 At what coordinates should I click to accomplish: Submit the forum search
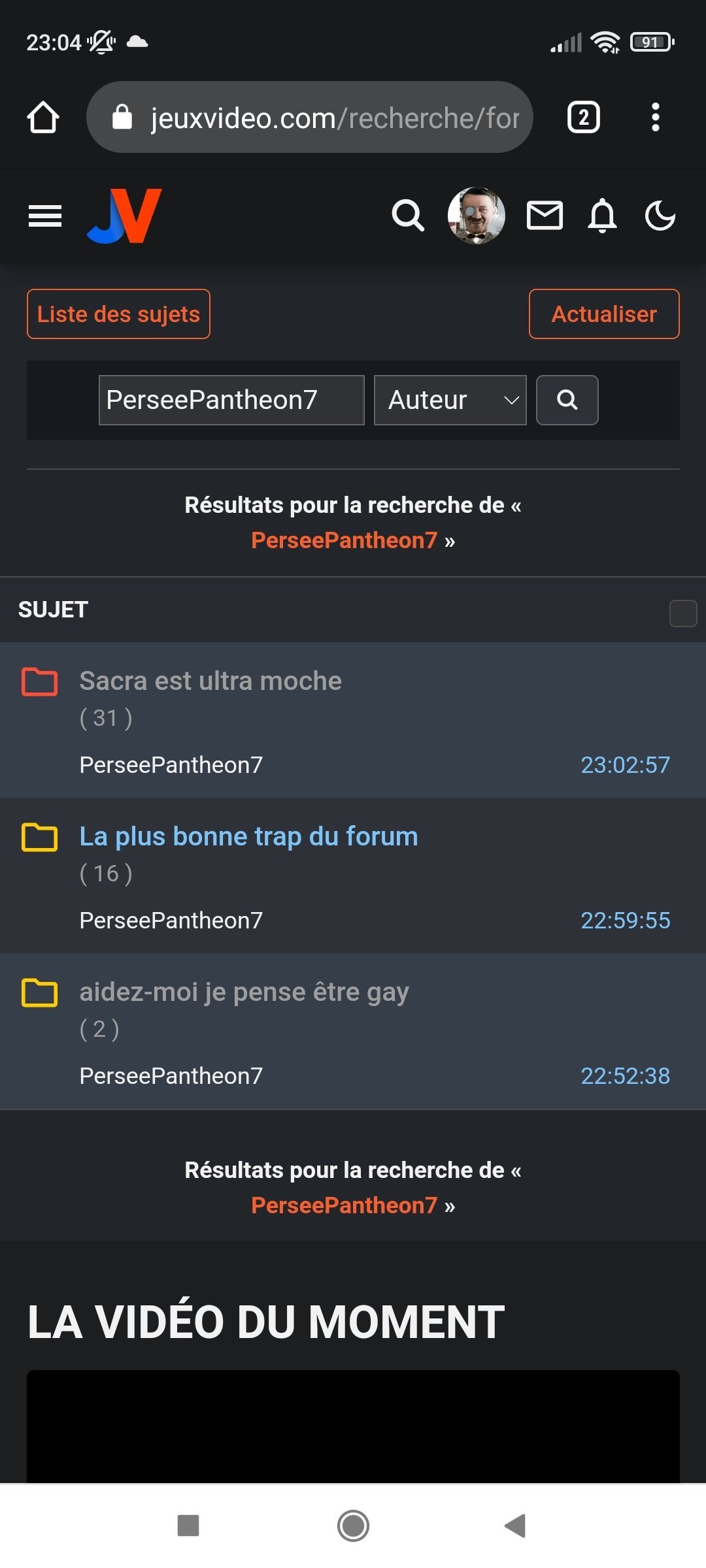point(567,400)
